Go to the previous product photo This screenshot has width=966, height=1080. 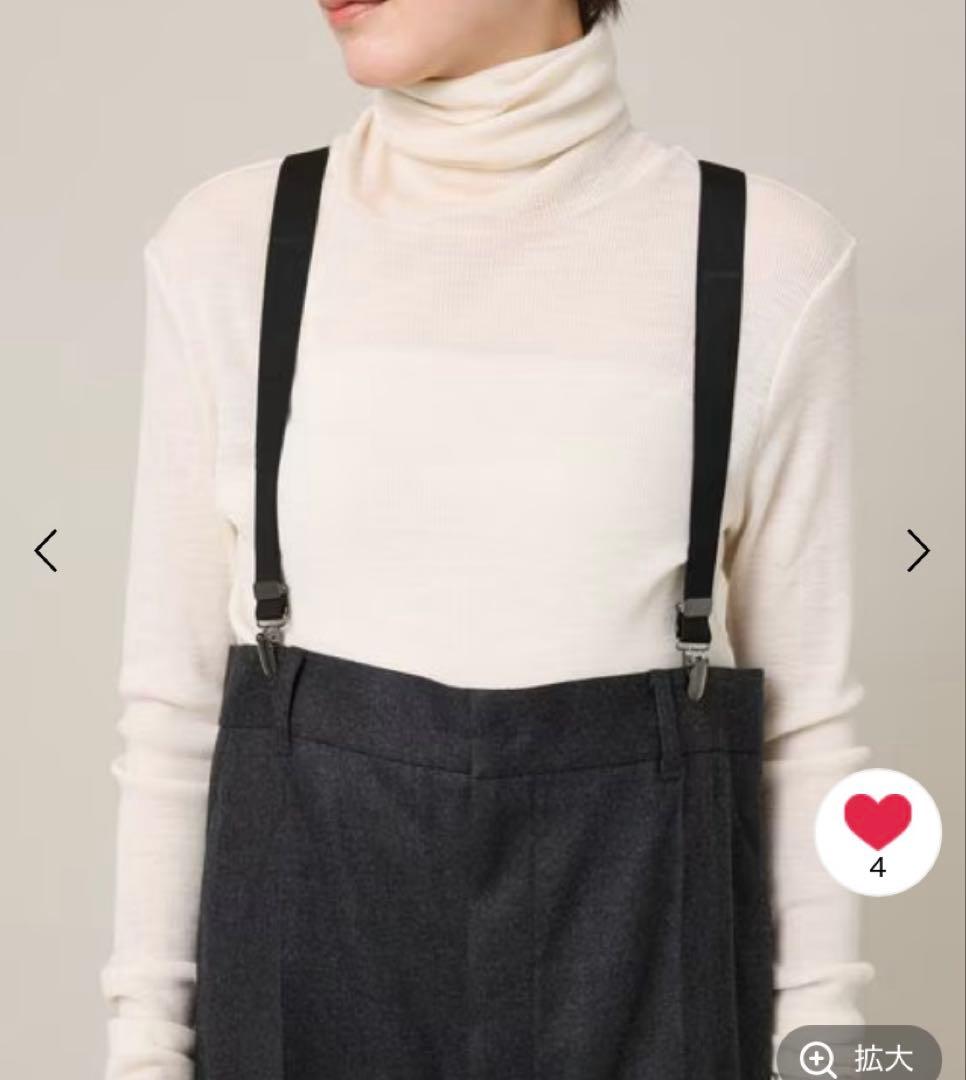[46, 550]
